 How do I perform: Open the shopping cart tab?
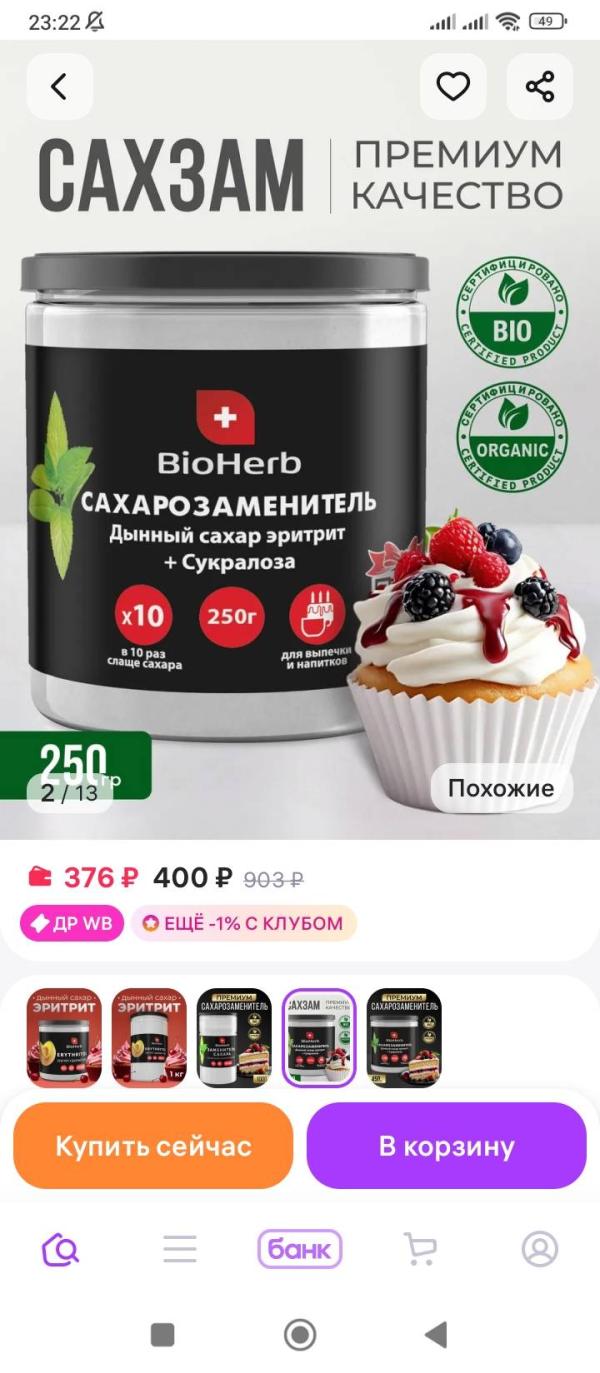pos(420,1249)
